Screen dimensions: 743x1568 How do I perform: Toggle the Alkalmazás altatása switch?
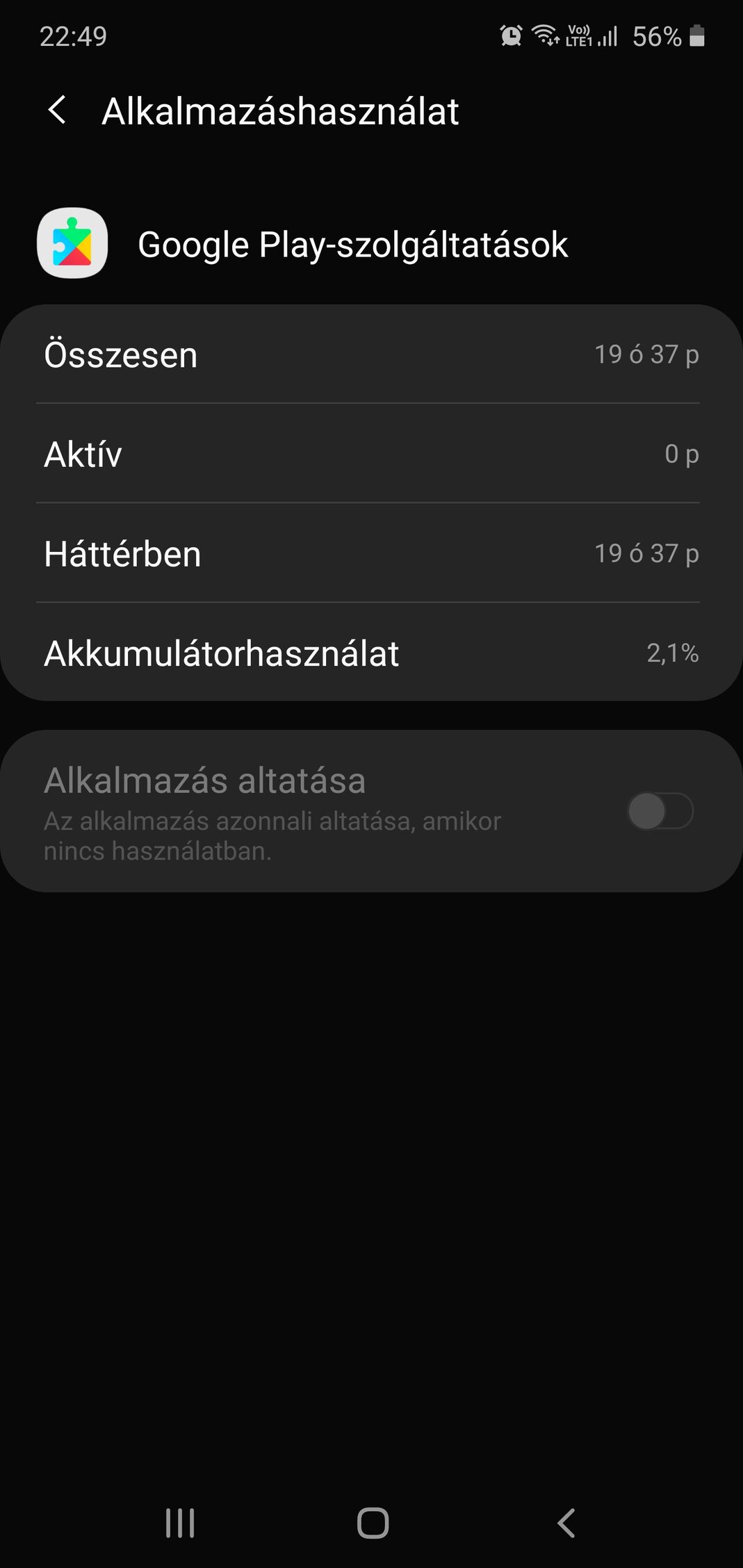[660, 811]
